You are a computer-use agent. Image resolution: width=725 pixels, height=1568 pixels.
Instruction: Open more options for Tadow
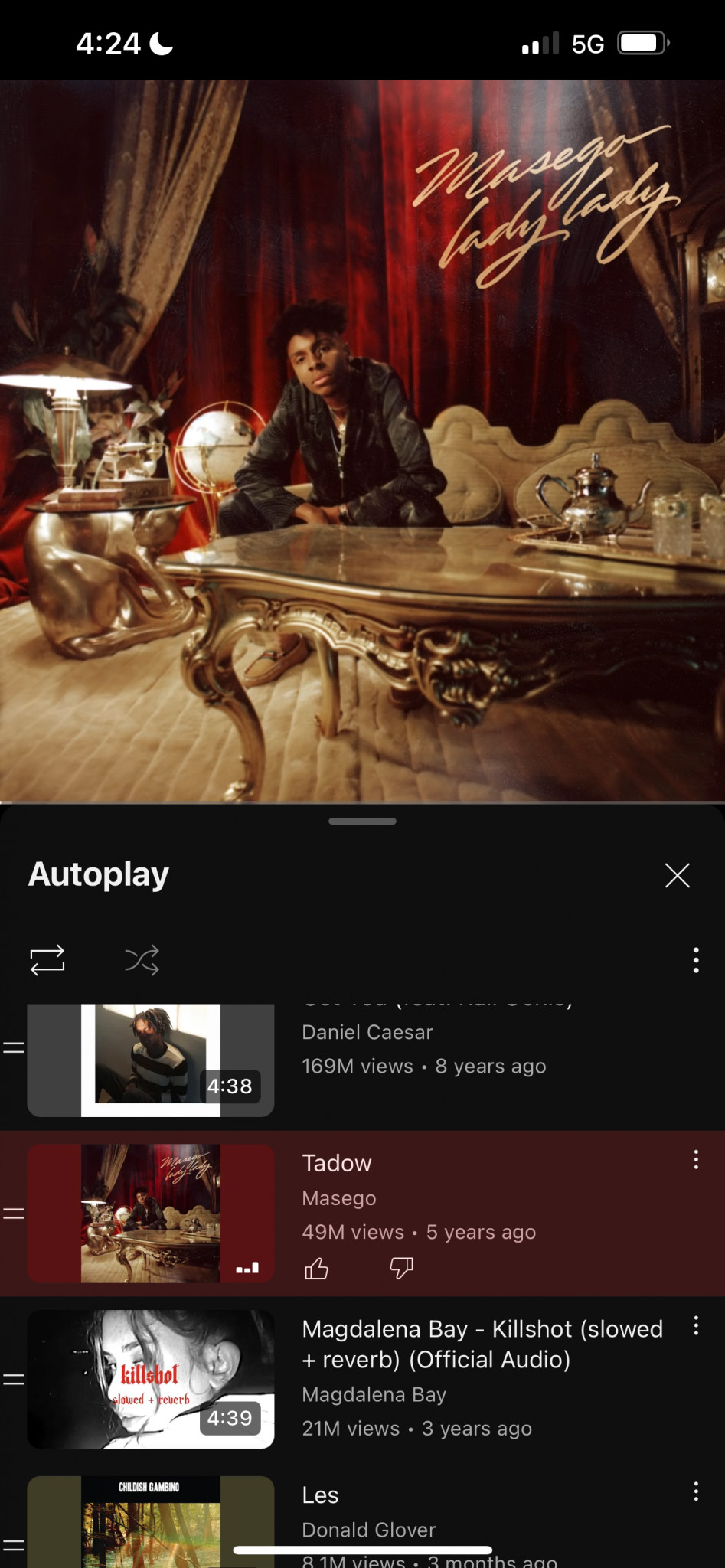click(695, 1160)
